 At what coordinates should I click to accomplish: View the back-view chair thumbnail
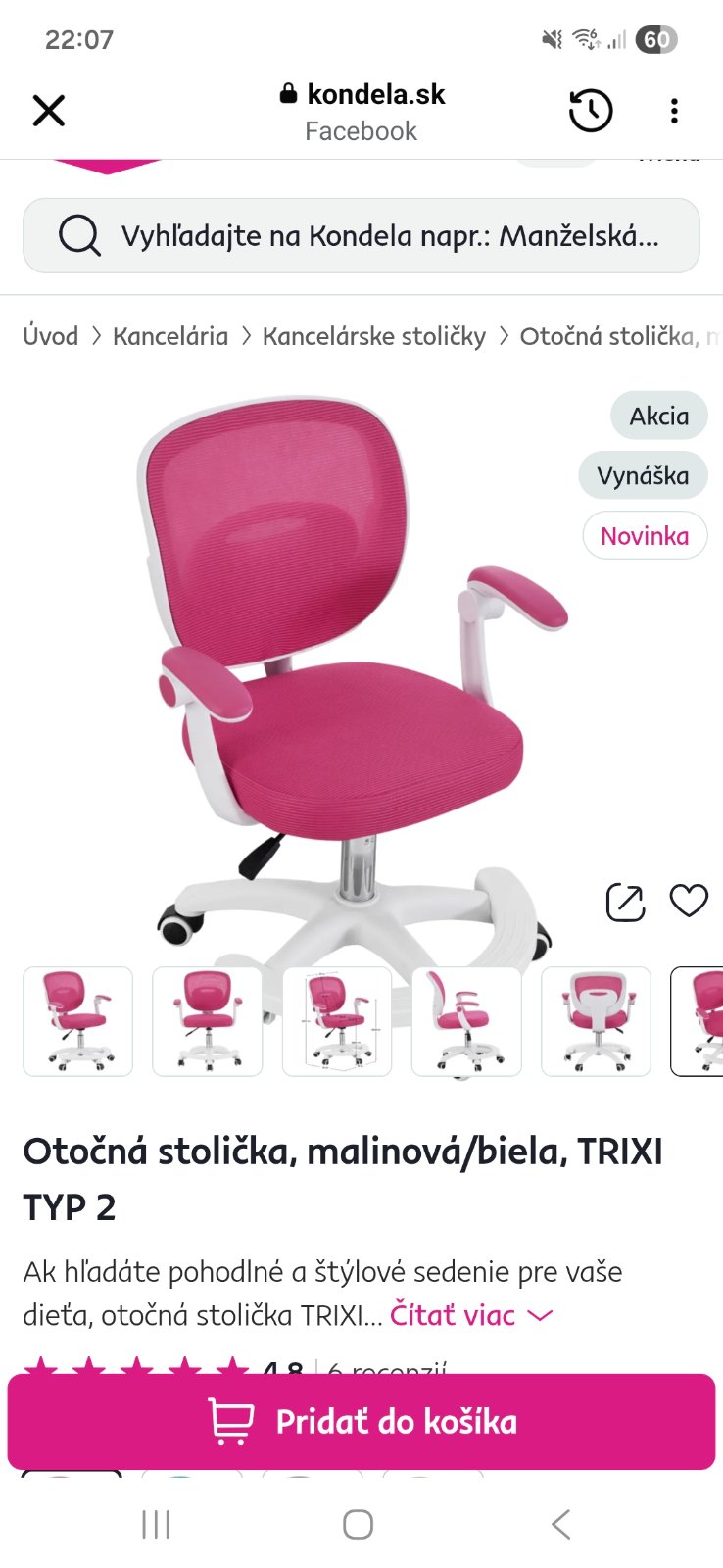pyautogui.click(x=596, y=1021)
